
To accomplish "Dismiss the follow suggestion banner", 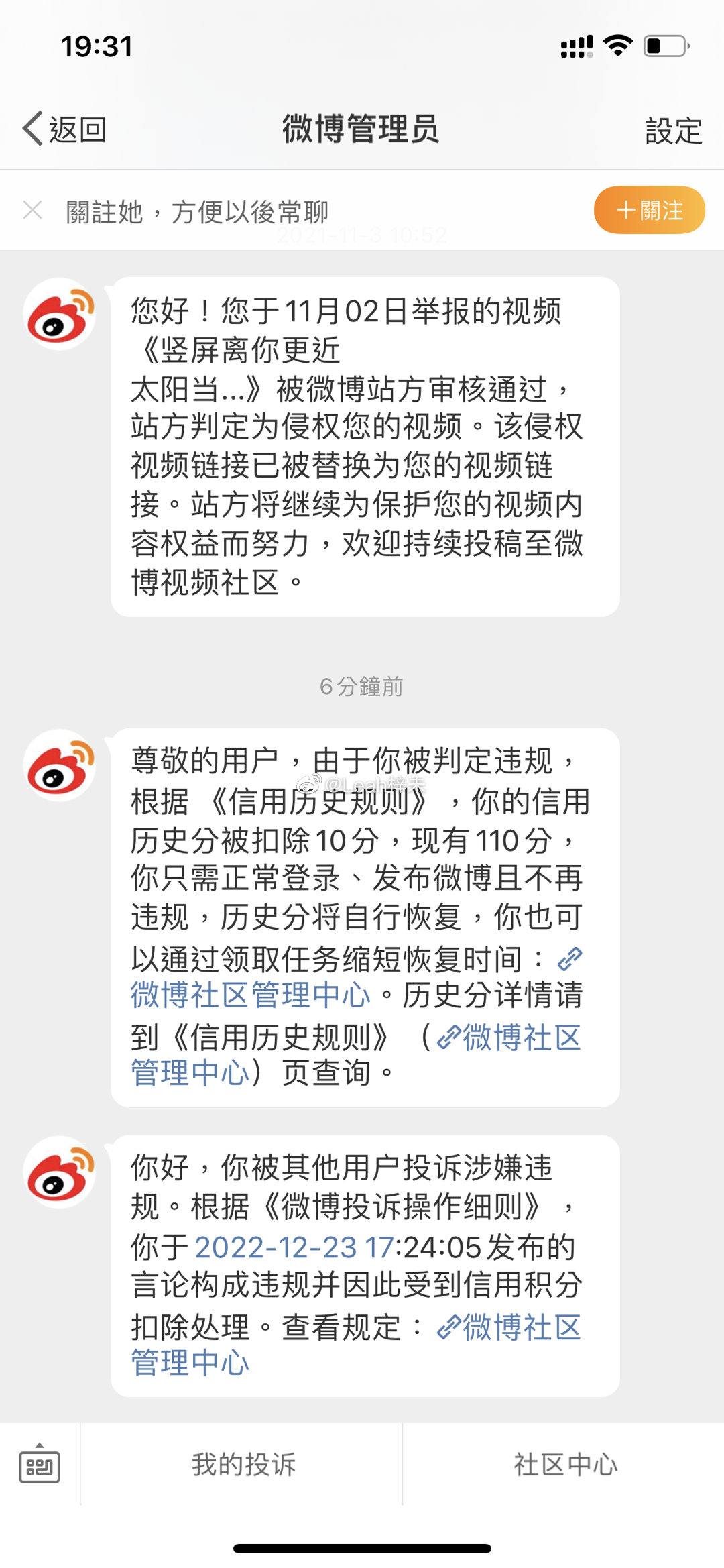I will (x=32, y=211).
